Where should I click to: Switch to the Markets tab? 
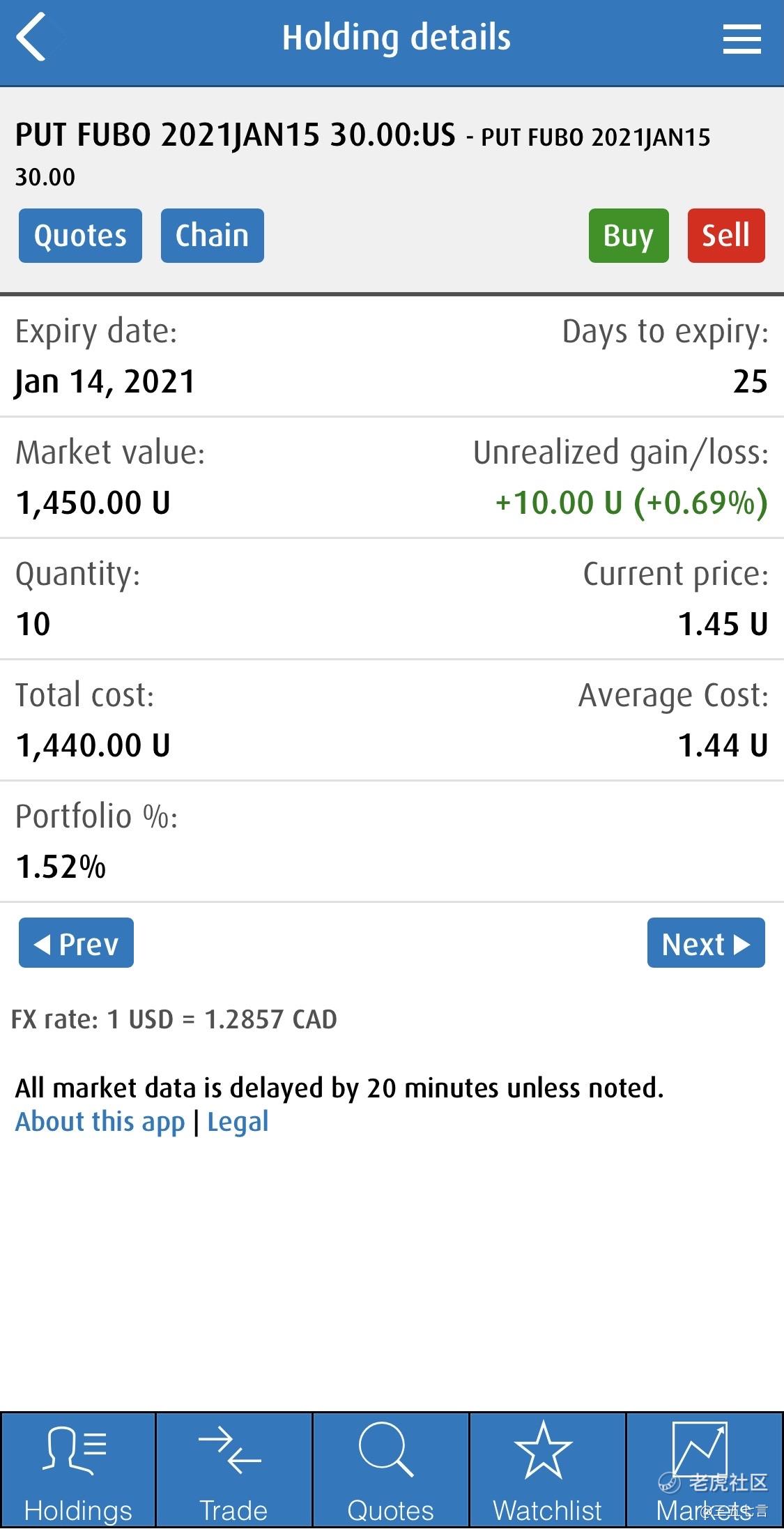[x=705, y=1470]
